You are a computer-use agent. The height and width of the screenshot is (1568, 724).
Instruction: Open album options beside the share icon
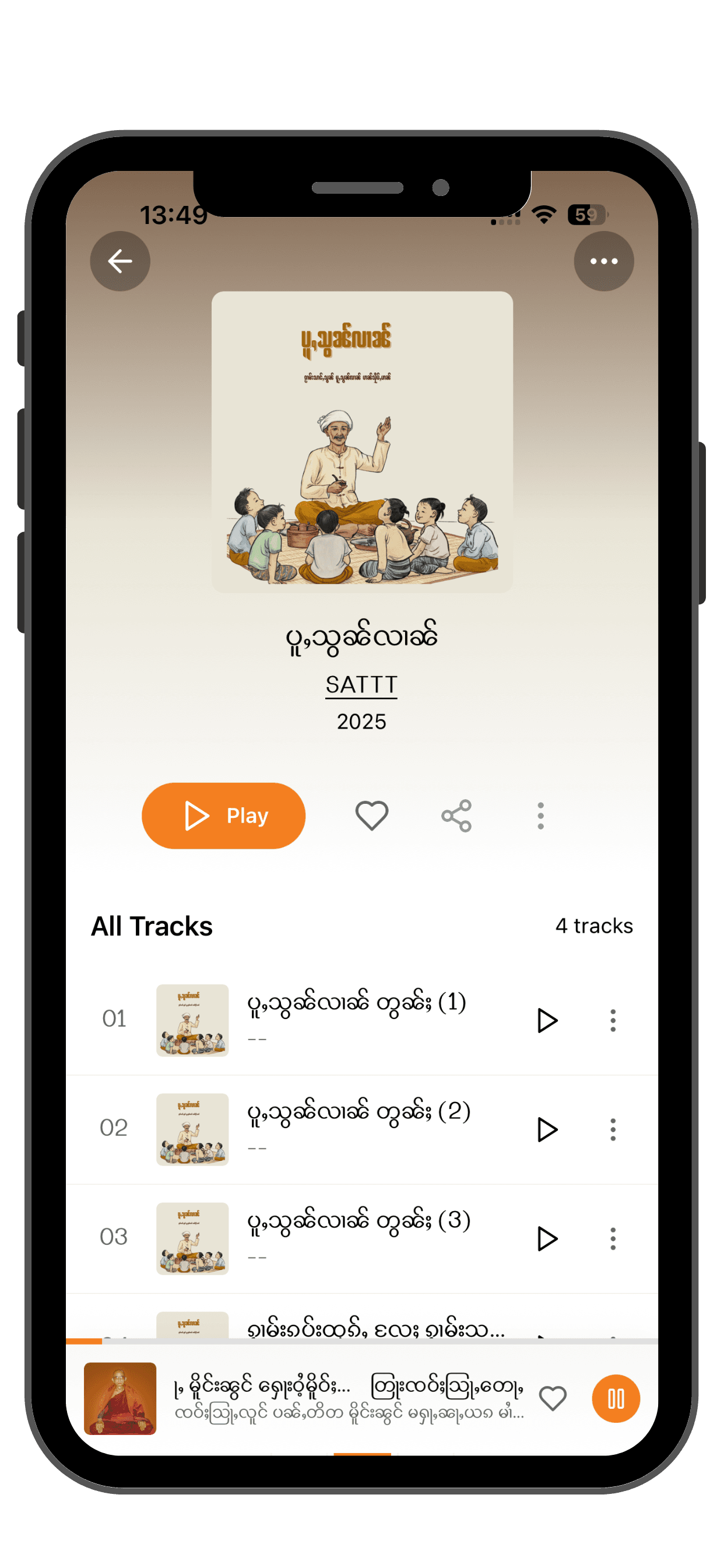pyautogui.click(x=540, y=815)
